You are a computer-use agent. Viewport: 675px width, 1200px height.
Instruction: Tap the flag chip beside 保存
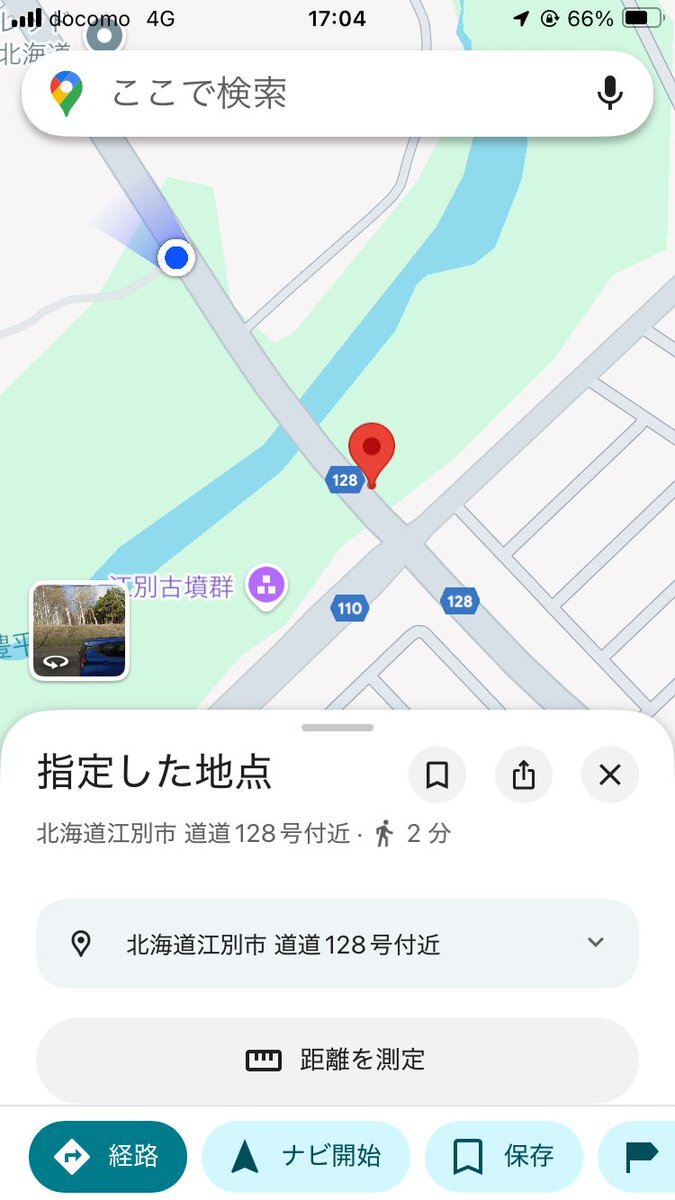click(x=641, y=1157)
